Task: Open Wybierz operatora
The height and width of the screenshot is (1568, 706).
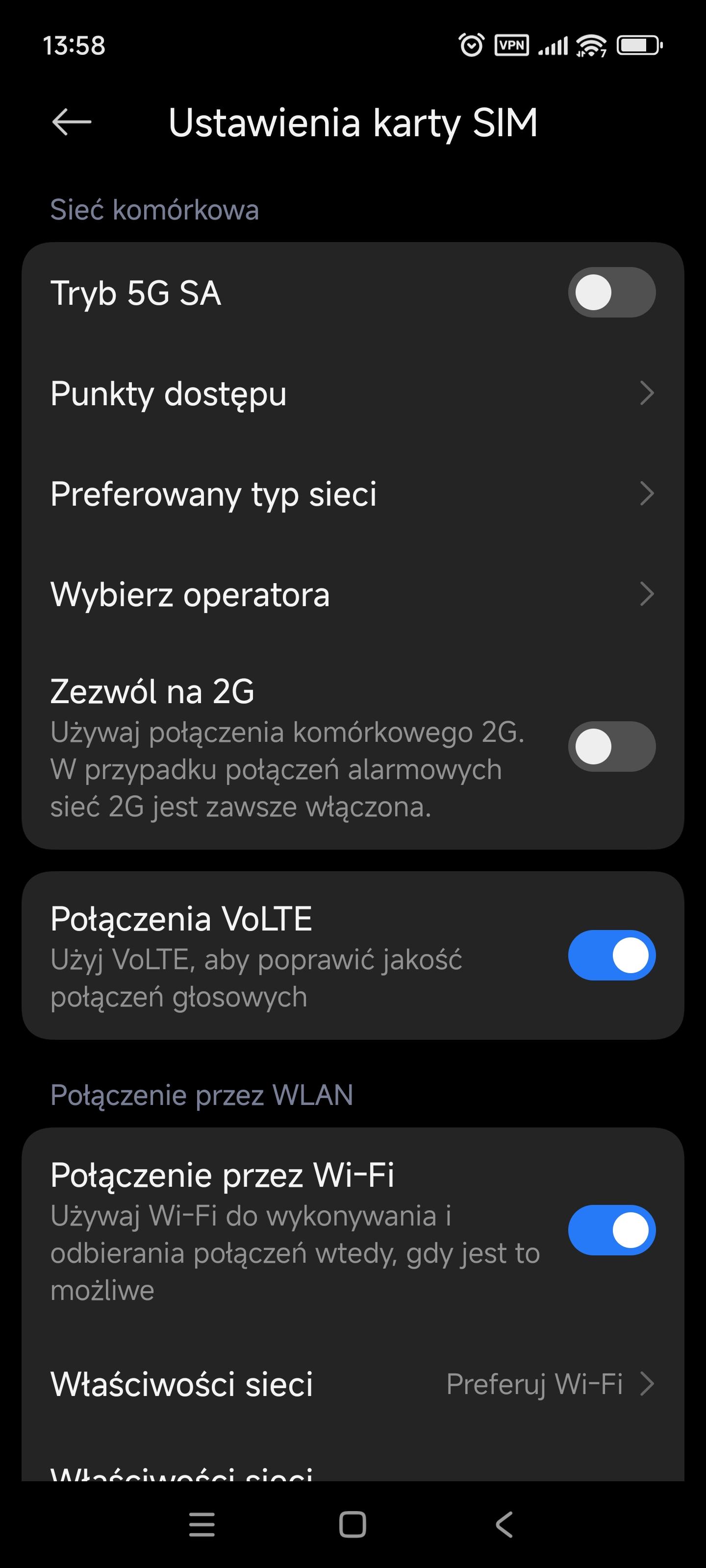Action: (x=352, y=594)
